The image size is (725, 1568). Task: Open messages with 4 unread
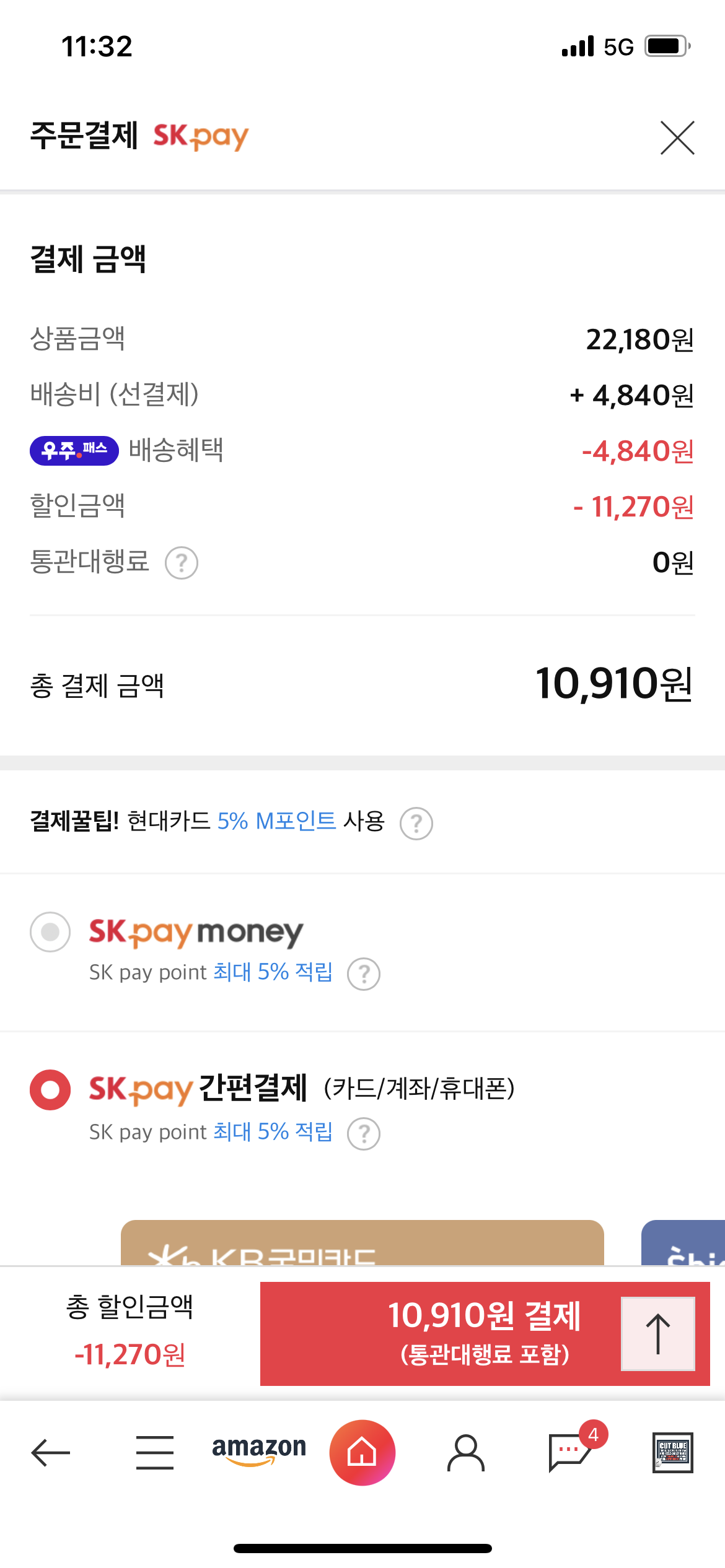[570, 1452]
